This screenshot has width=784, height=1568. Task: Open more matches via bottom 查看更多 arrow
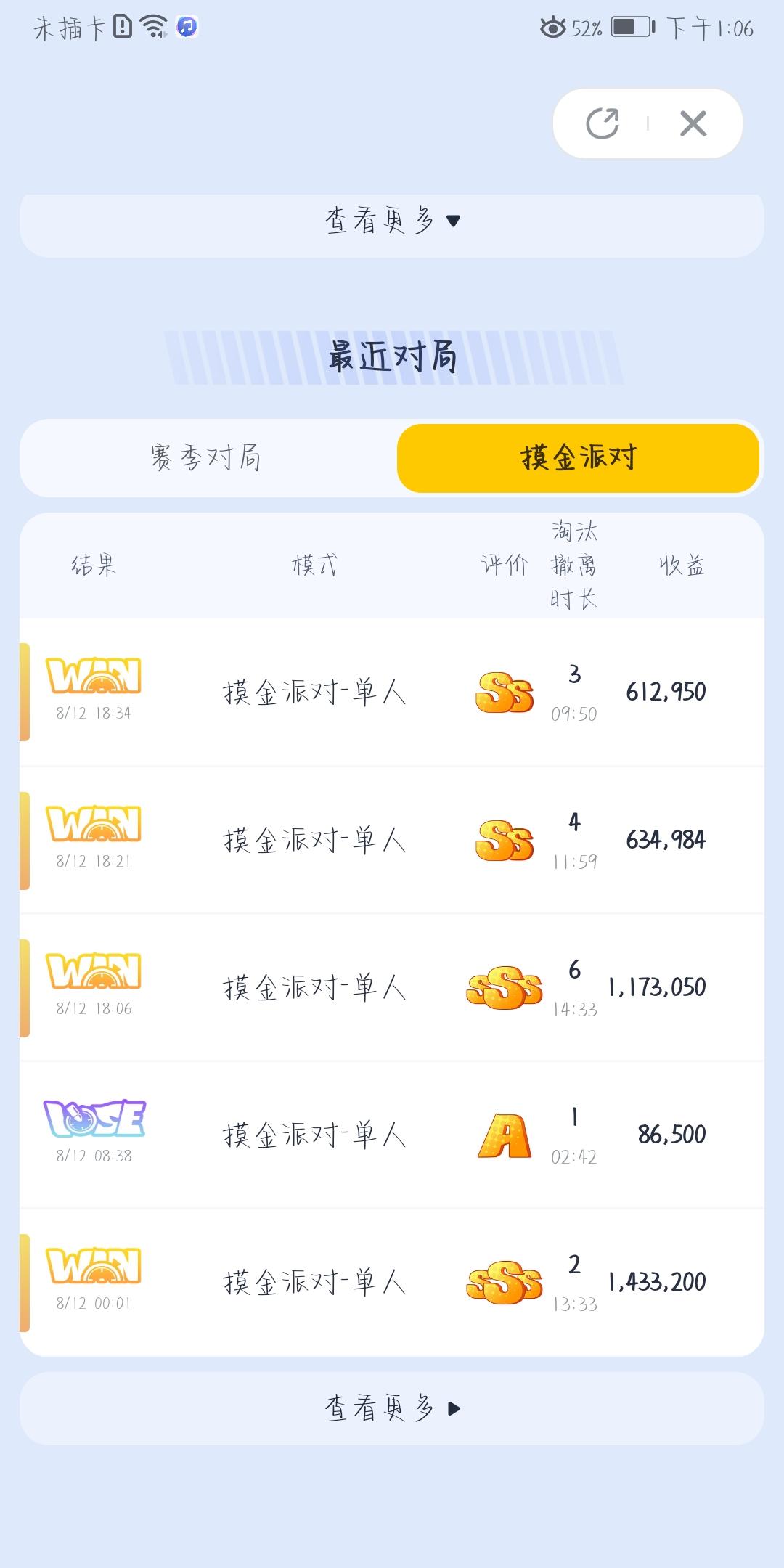(x=392, y=1407)
